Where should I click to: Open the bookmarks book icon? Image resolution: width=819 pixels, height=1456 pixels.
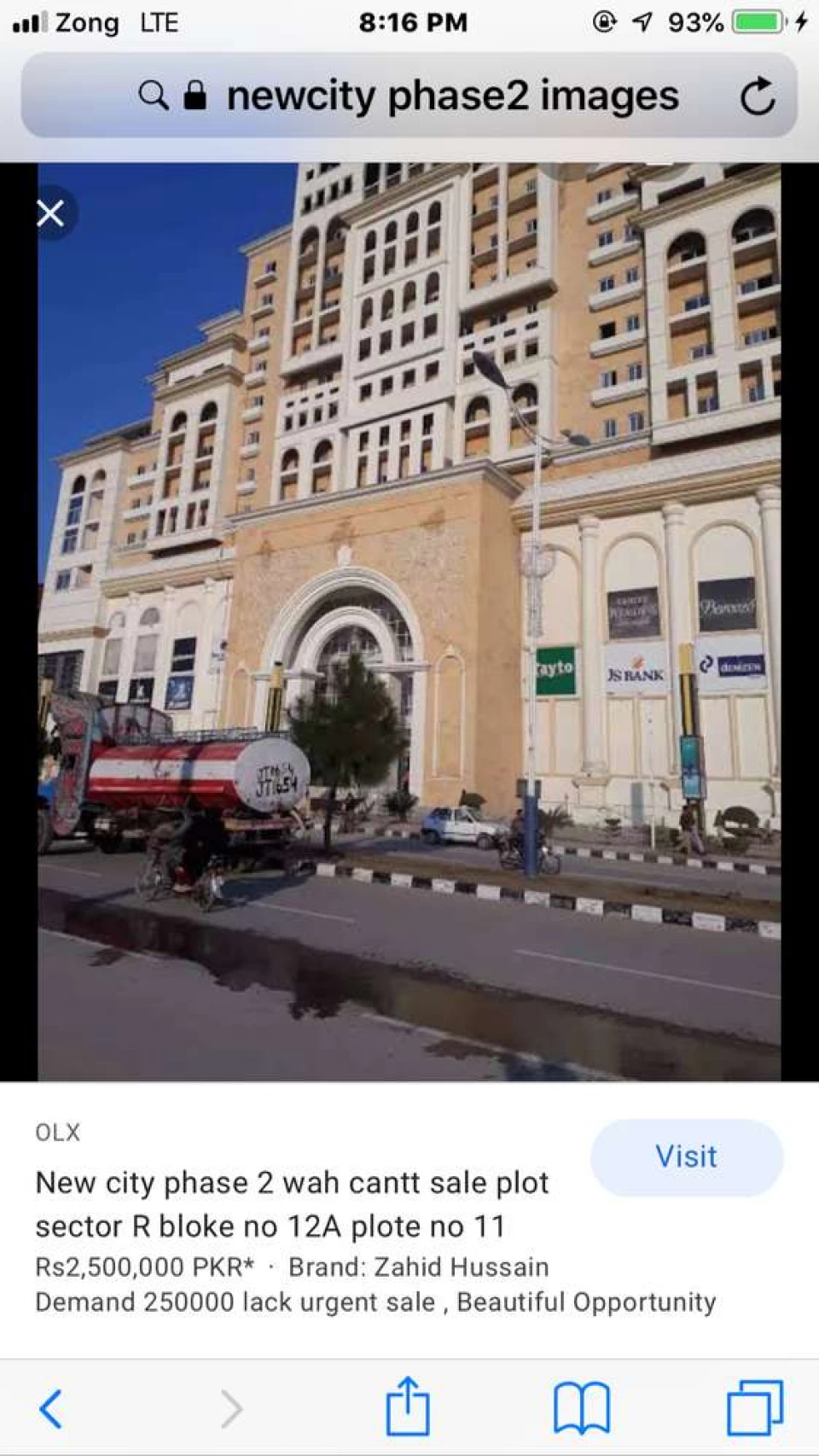coord(581,1408)
